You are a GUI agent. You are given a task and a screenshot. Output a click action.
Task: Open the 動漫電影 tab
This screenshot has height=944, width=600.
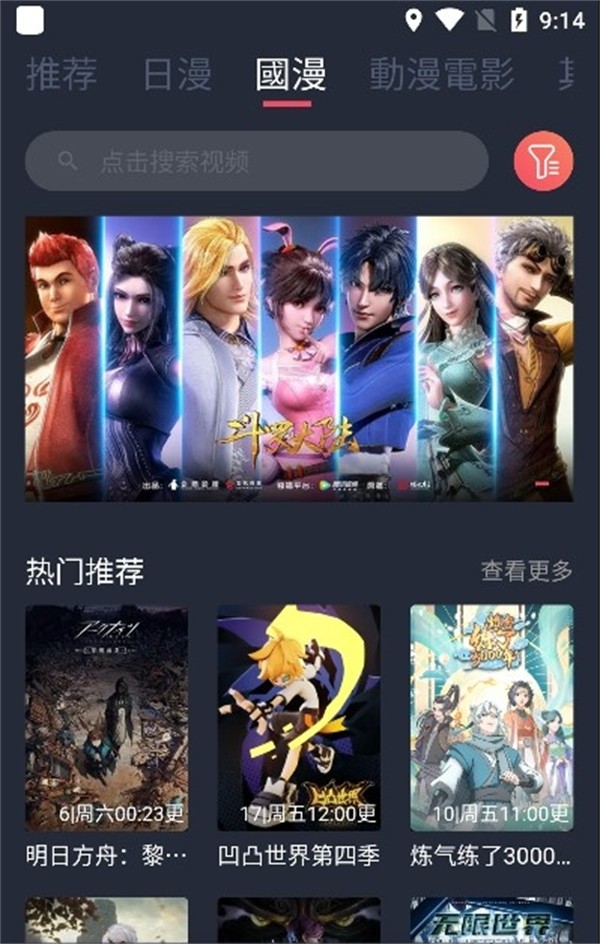[x=441, y=74]
